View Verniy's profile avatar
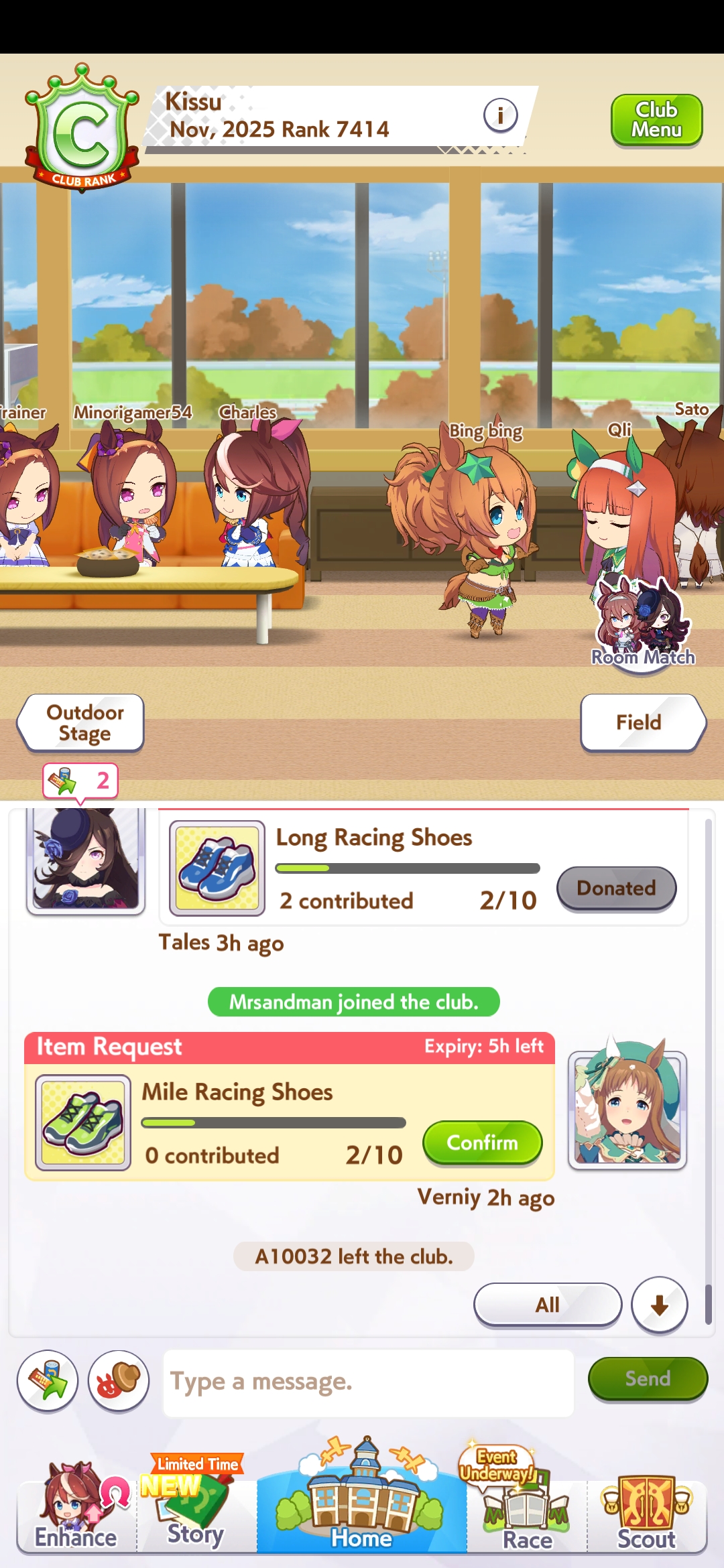Screen dimensions: 724x1568 click(627, 1110)
